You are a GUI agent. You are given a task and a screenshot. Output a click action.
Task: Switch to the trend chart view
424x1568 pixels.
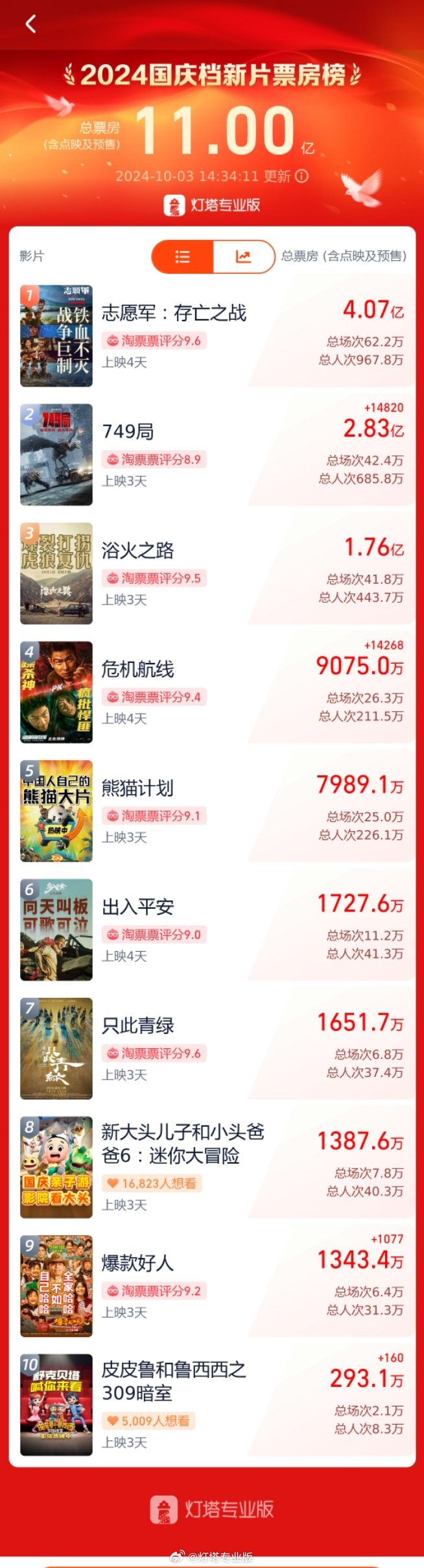(x=243, y=257)
